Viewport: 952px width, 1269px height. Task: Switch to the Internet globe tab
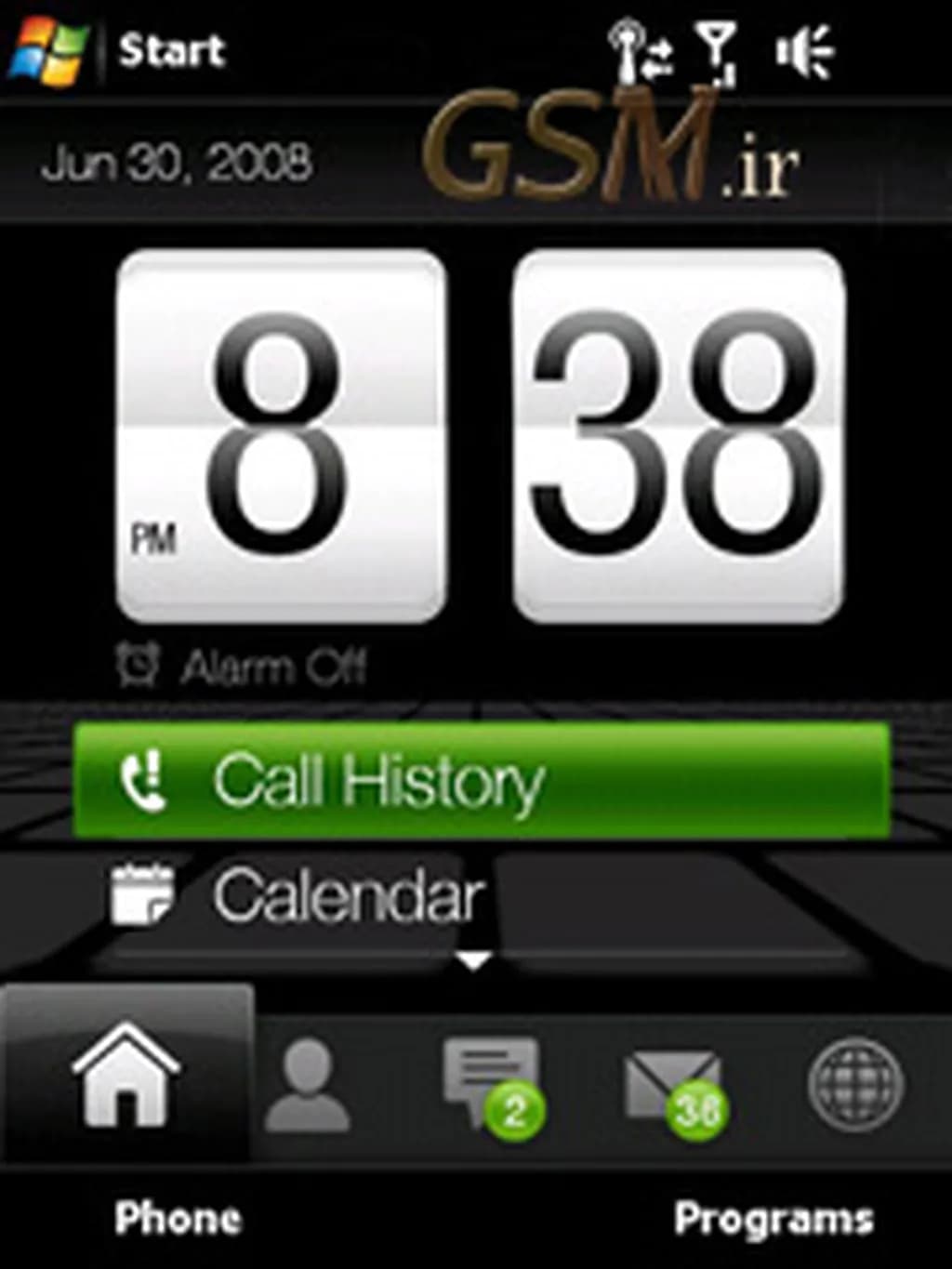point(855,1083)
